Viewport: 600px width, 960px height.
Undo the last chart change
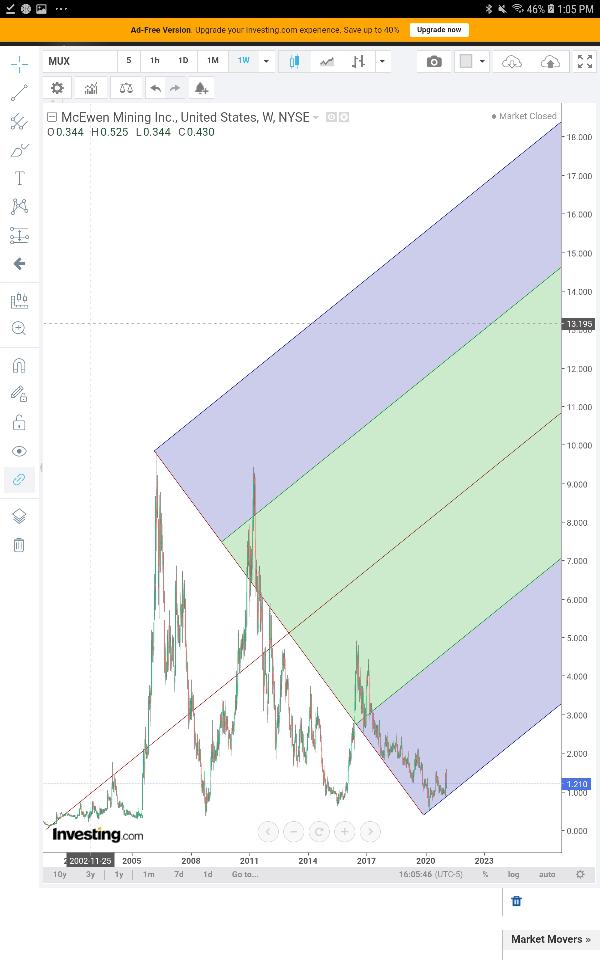(155, 88)
